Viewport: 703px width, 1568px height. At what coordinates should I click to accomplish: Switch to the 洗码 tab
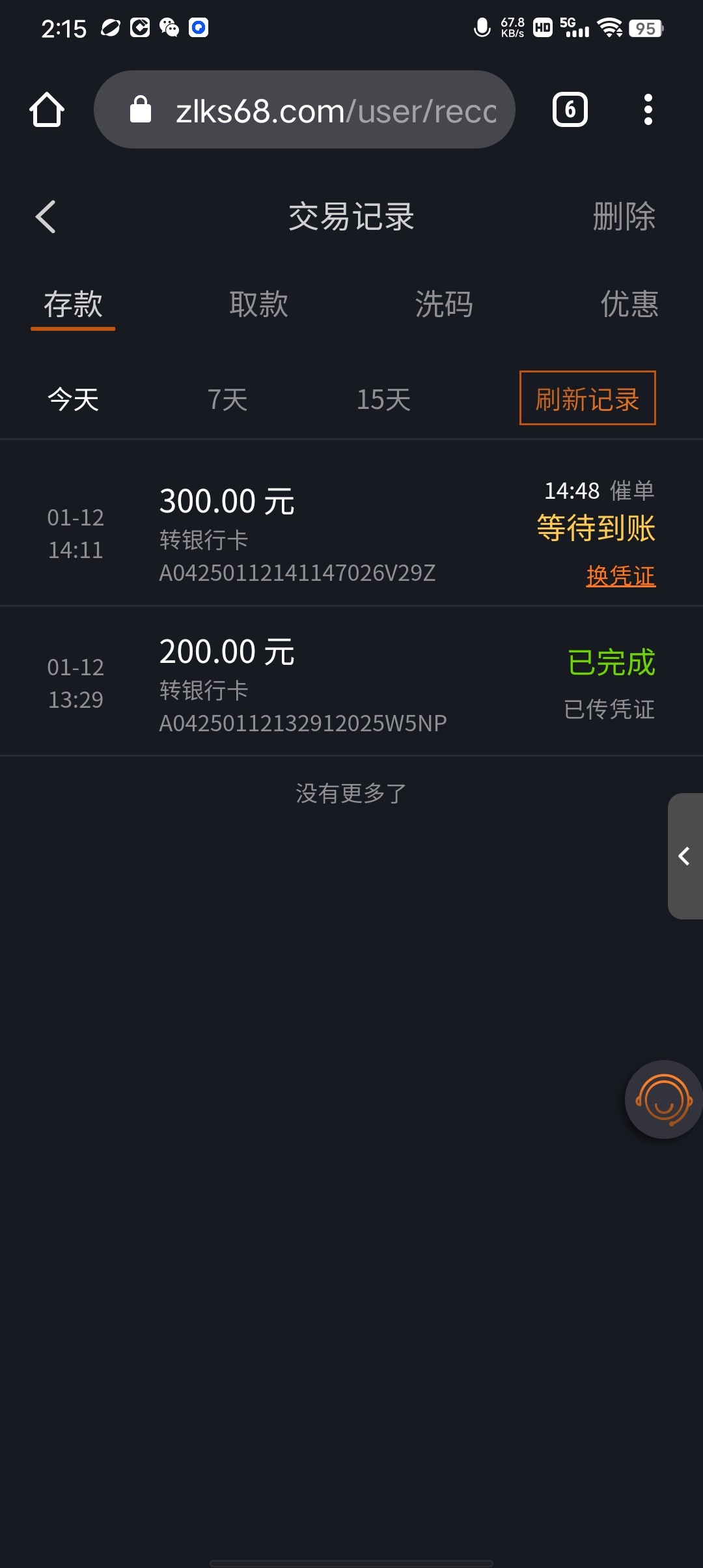tap(444, 304)
